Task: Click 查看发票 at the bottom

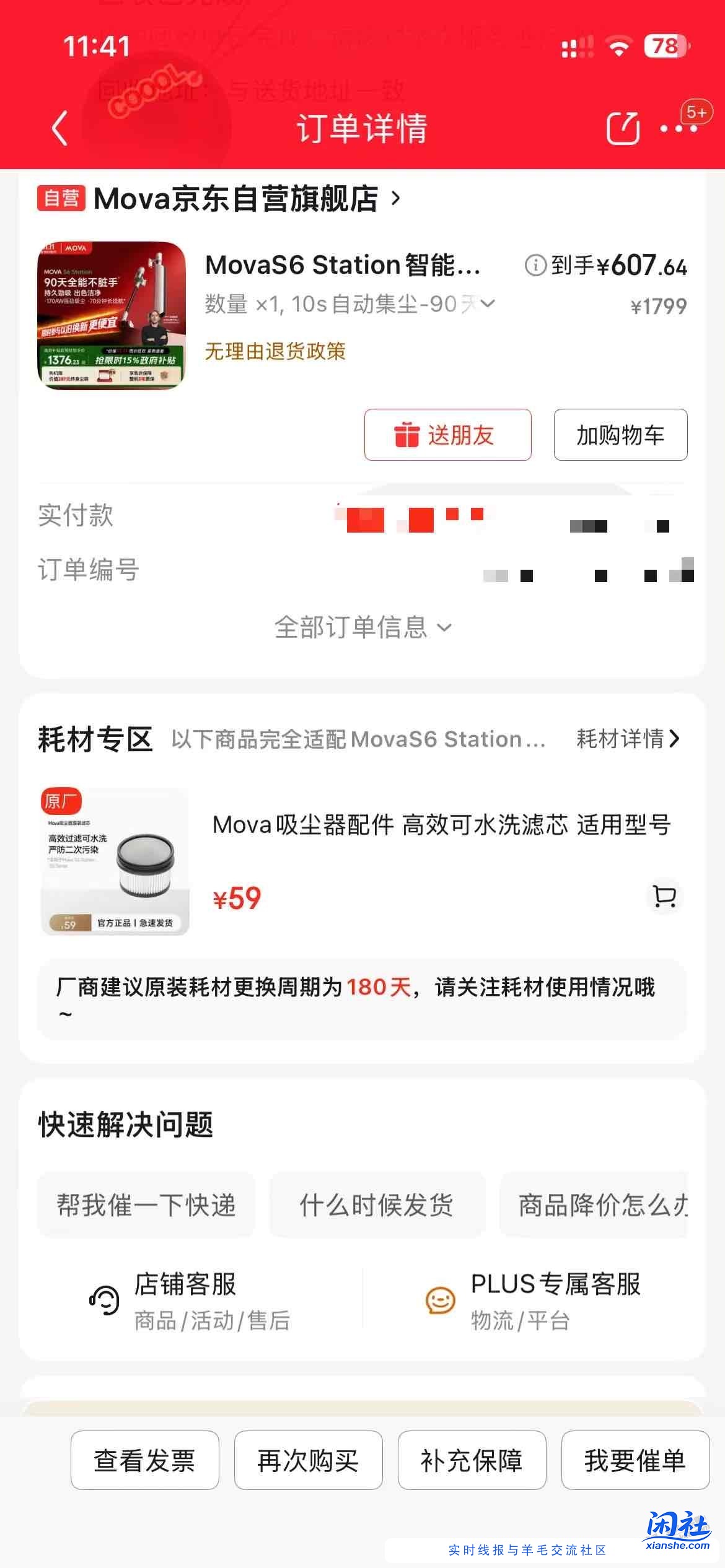Action: coord(144,1461)
